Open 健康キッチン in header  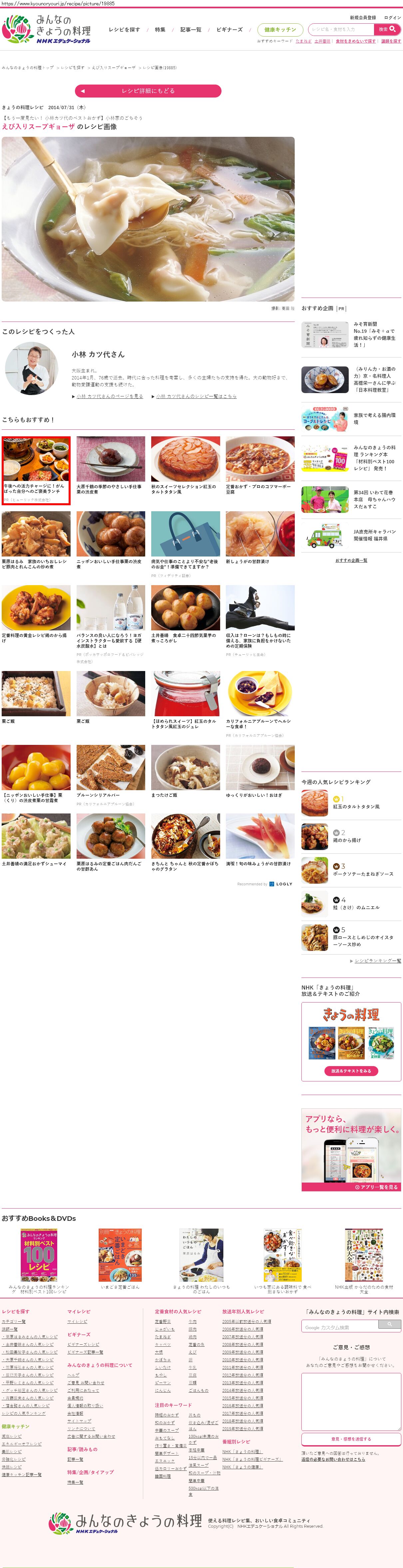pos(279,29)
